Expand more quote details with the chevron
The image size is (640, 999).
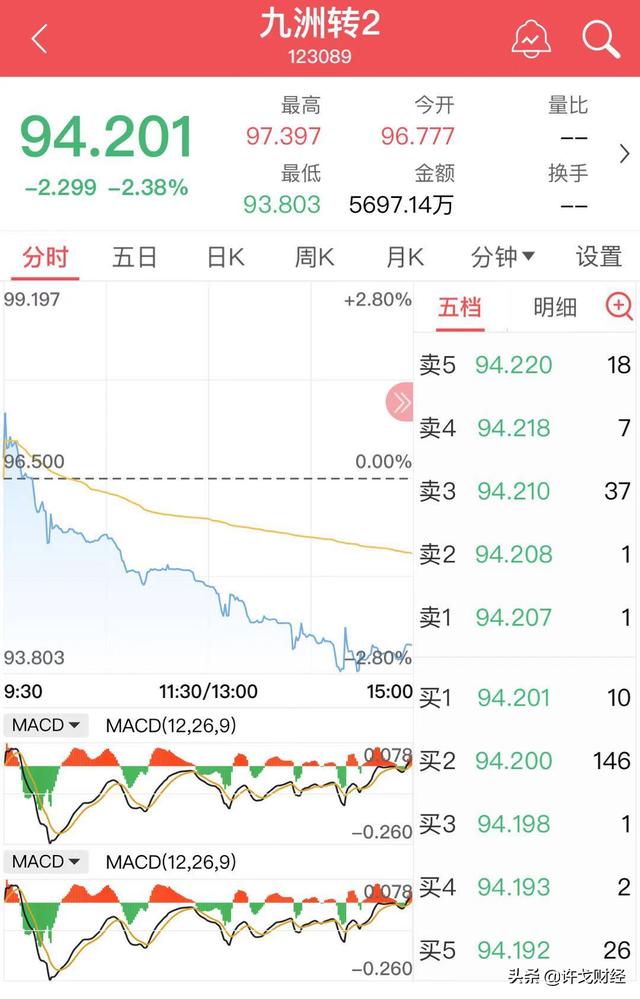(625, 154)
